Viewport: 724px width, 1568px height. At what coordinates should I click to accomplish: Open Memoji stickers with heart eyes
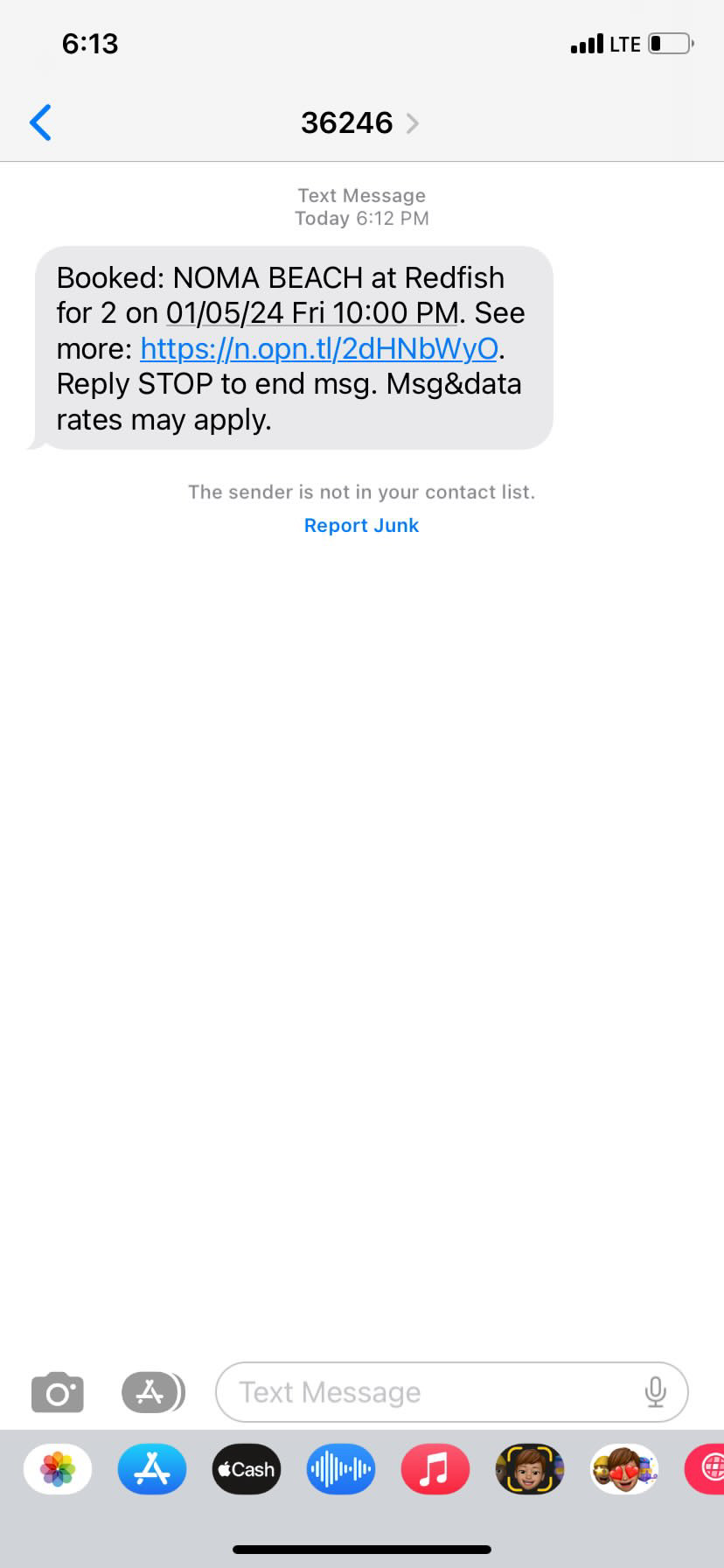pyautogui.click(x=623, y=1469)
